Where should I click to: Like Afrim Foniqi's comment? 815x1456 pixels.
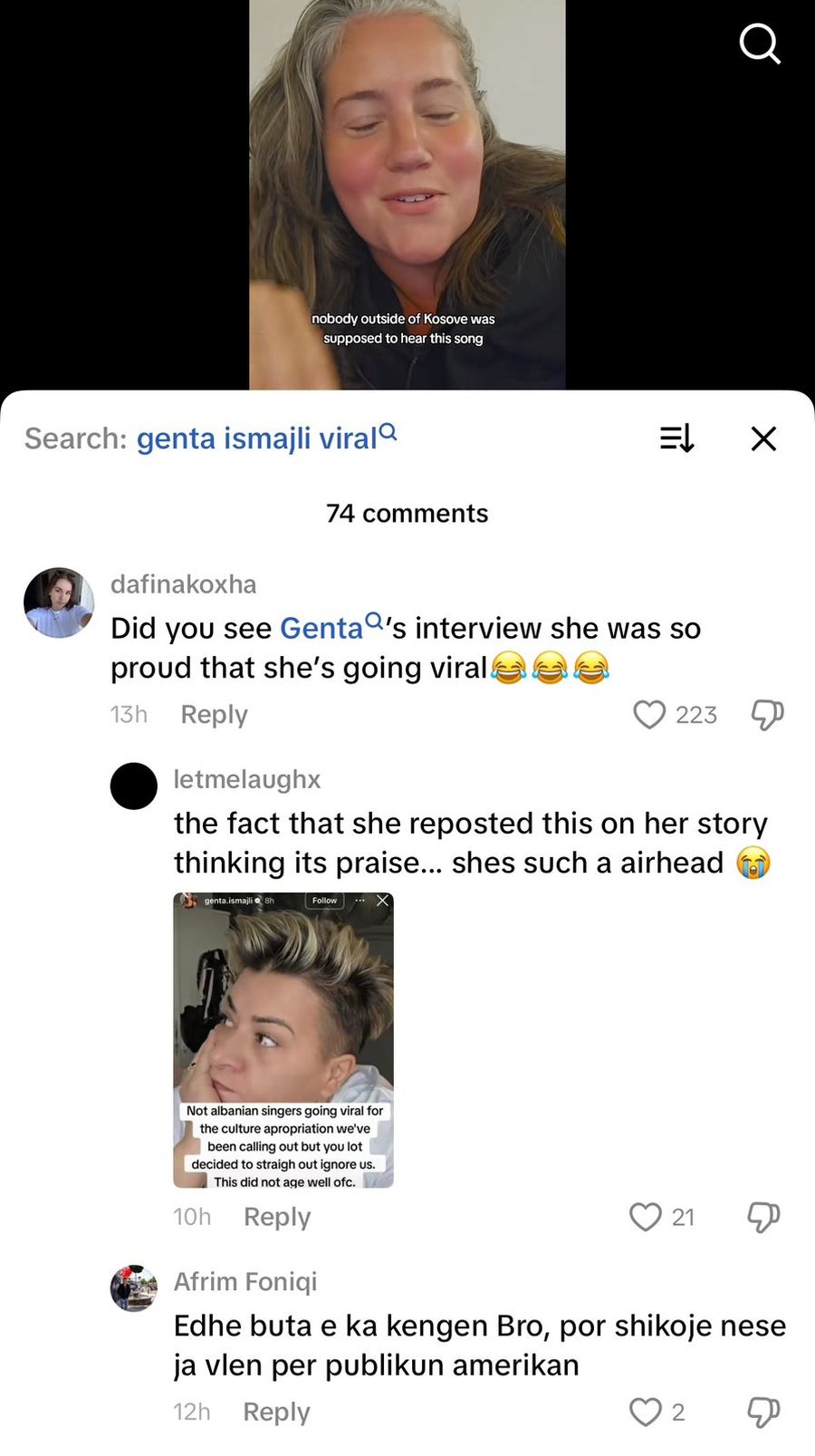tap(646, 1412)
